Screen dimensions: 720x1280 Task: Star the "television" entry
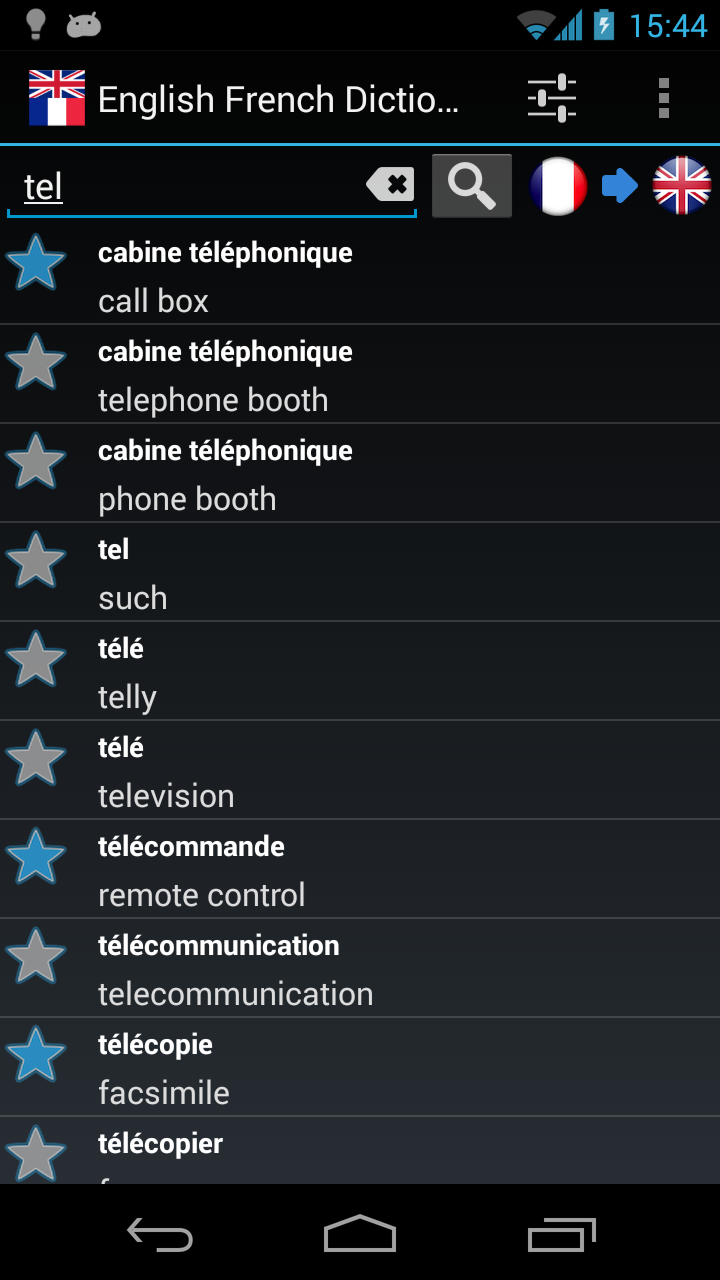[36, 758]
